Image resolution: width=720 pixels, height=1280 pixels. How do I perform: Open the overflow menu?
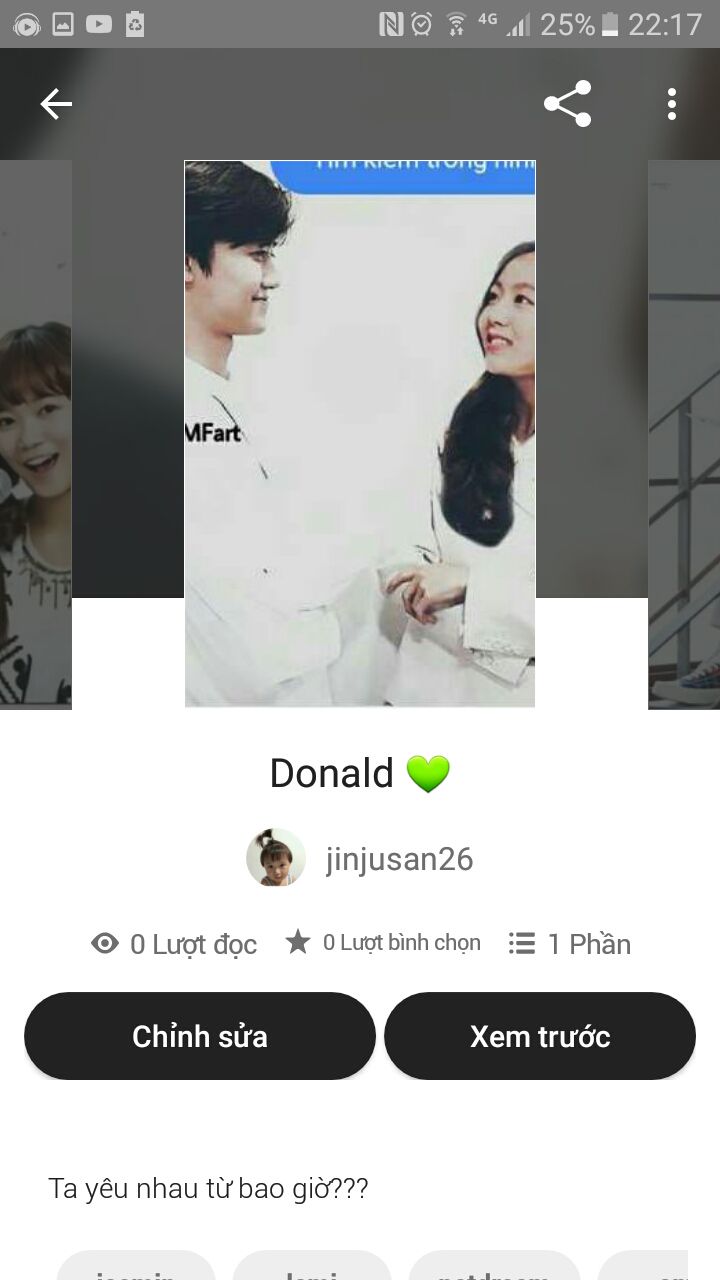click(671, 104)
